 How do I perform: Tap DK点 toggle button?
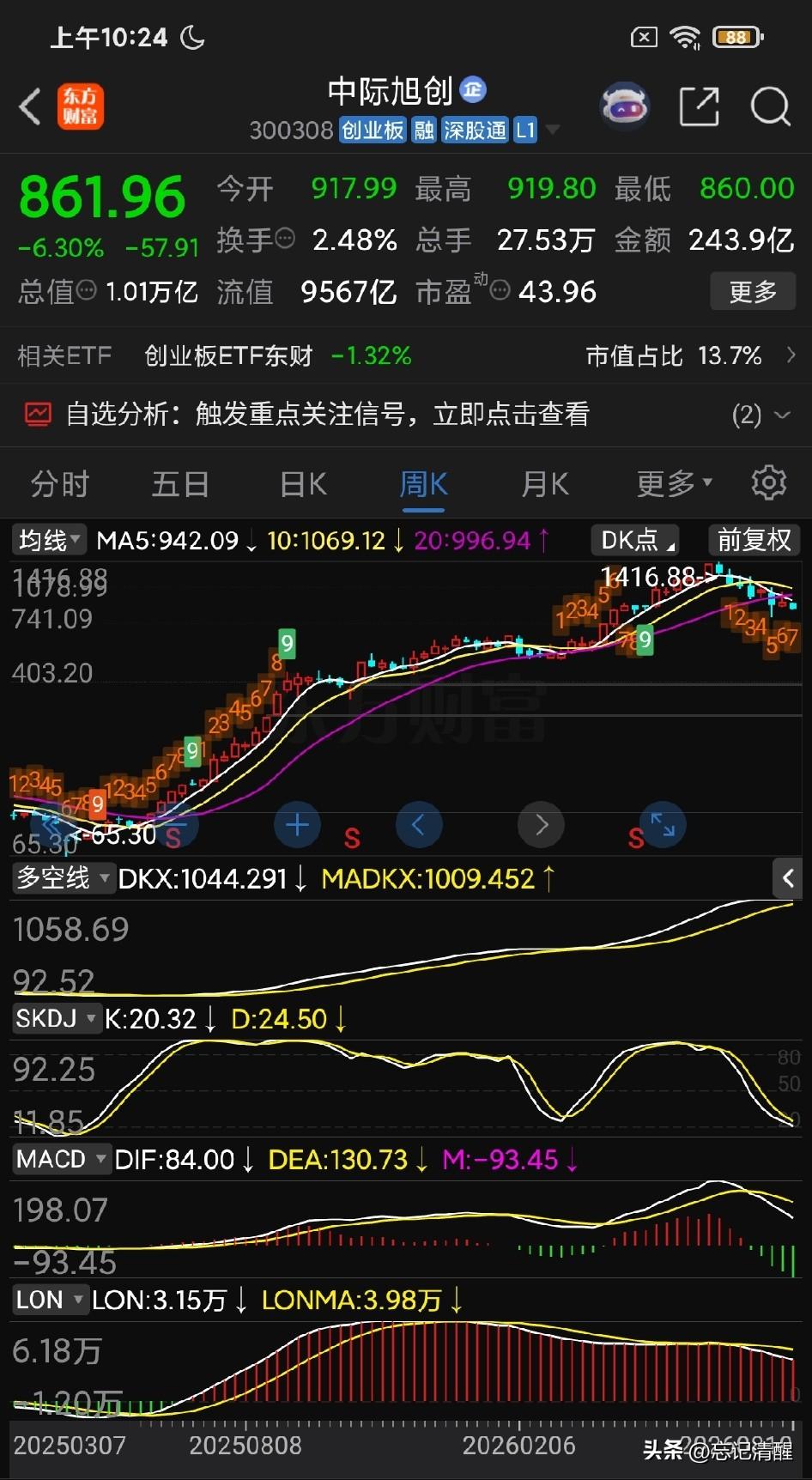click(x=634, y=540)
